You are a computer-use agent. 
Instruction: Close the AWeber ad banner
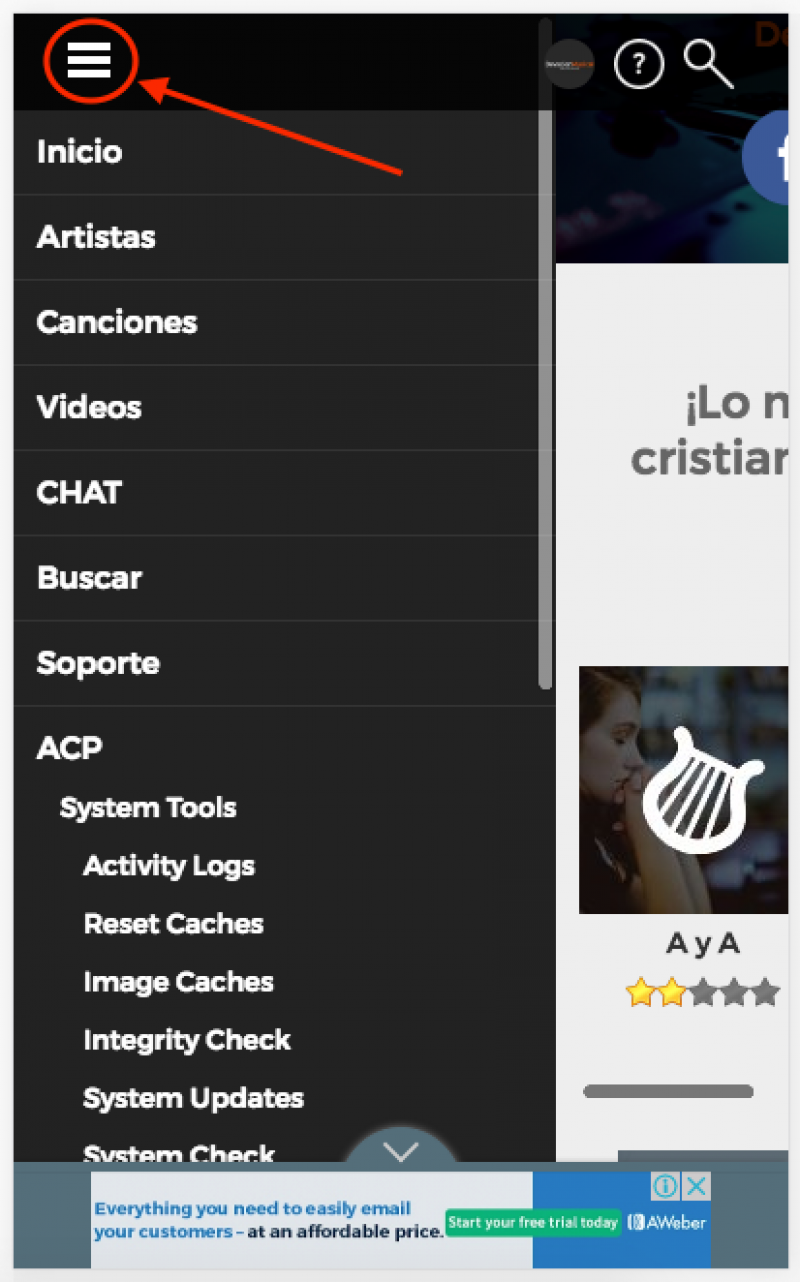pos(697,1187)
